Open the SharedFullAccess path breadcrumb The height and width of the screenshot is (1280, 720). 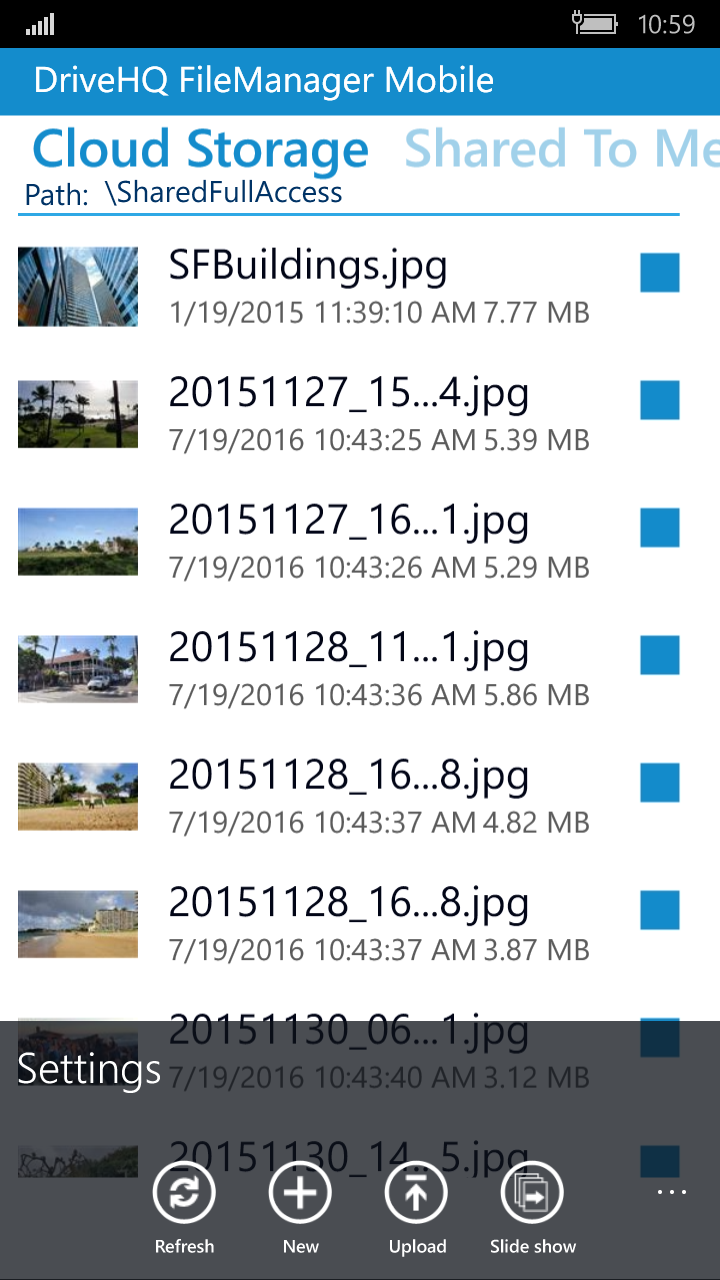228,192
